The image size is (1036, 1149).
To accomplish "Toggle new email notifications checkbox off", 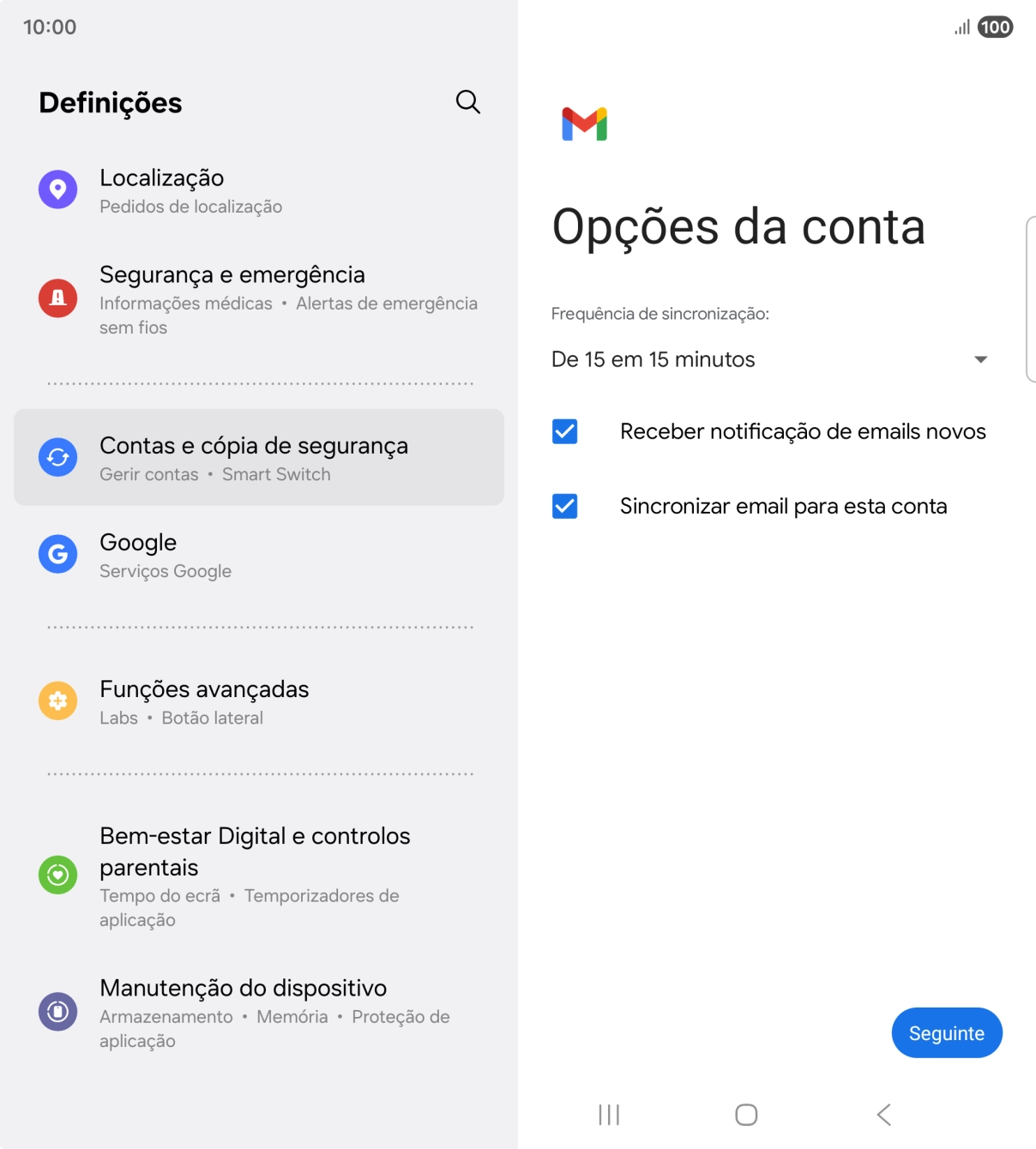I will coord(565,432).
